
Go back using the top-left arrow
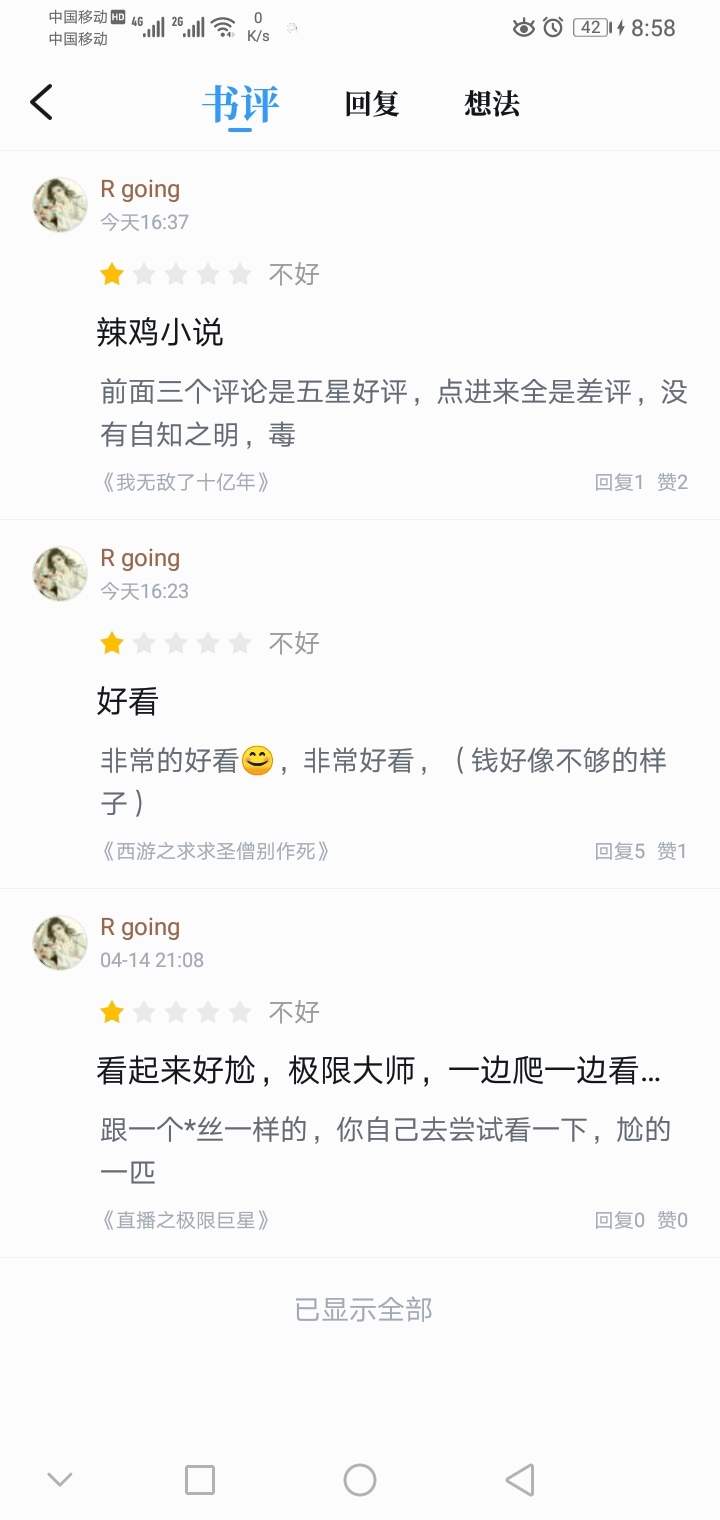tap(41, 103)
